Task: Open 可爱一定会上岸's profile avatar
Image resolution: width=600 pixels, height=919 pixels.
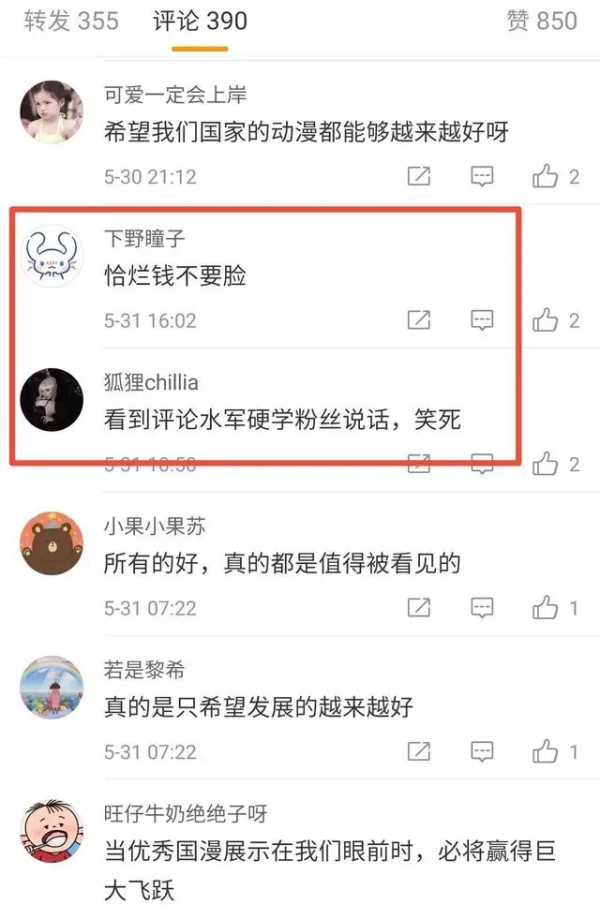Action: point(51,112)
